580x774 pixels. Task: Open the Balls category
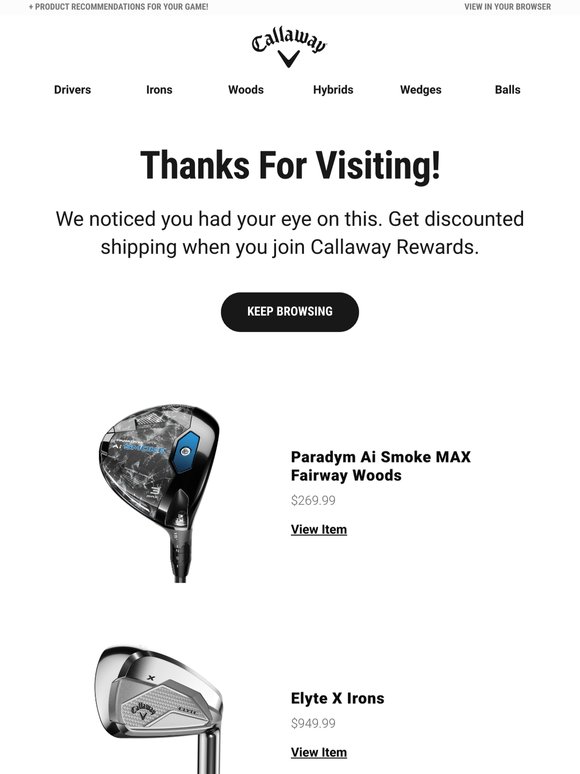coord(507,90)
